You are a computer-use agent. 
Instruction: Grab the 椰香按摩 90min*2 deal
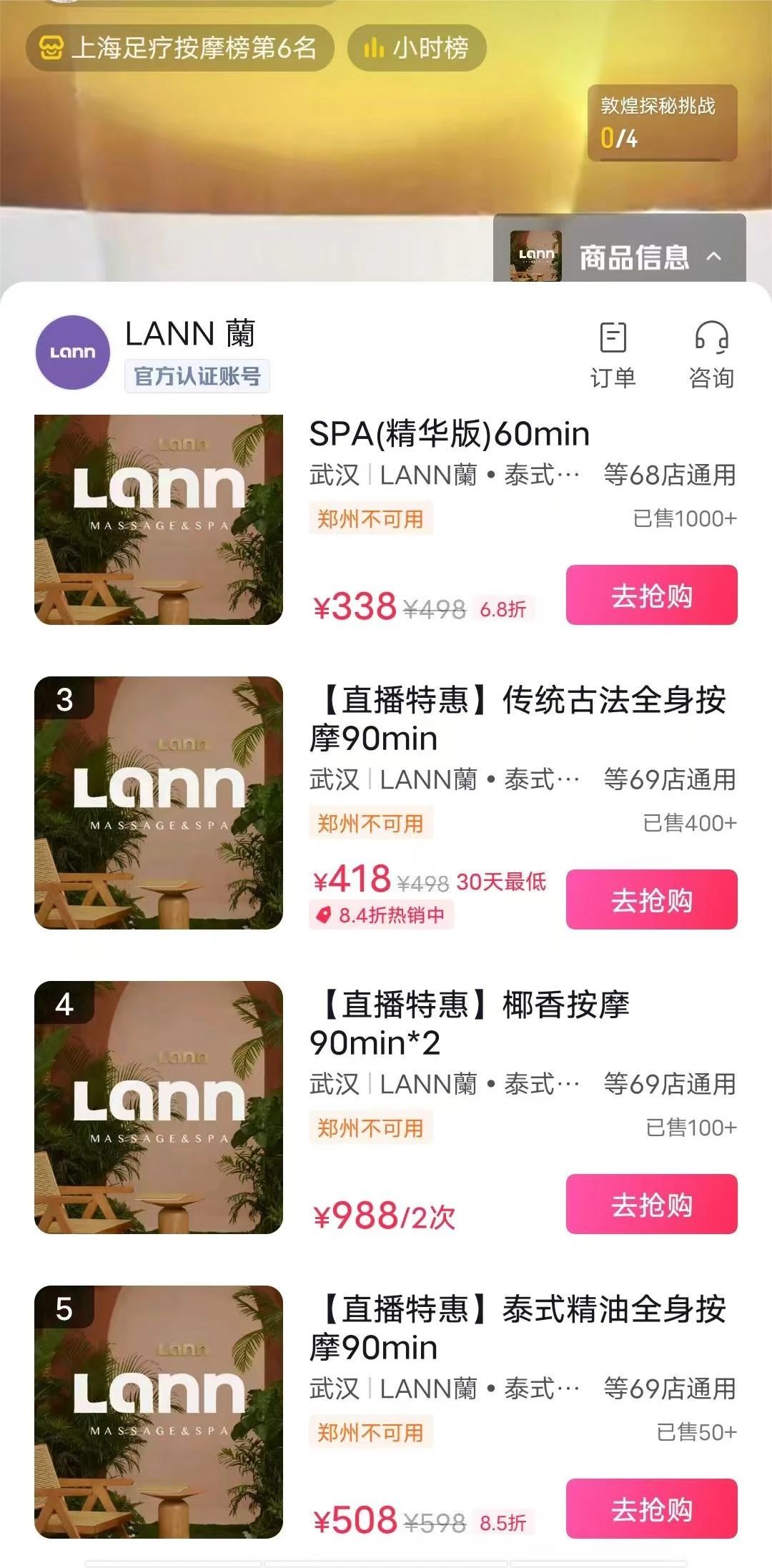(x=651, y=1204)
